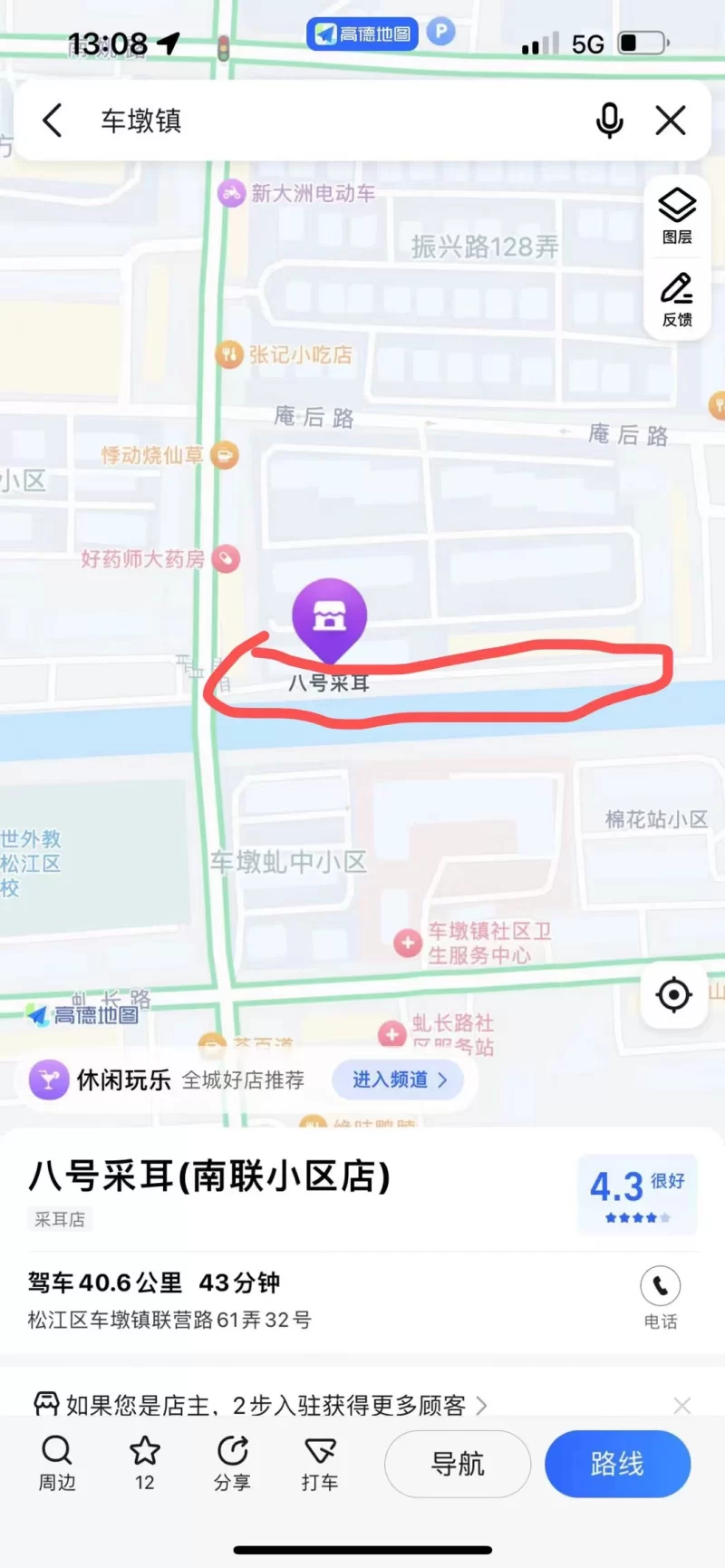Share this location via 分享
The image size is (725, 1568).
point(233,1462)
